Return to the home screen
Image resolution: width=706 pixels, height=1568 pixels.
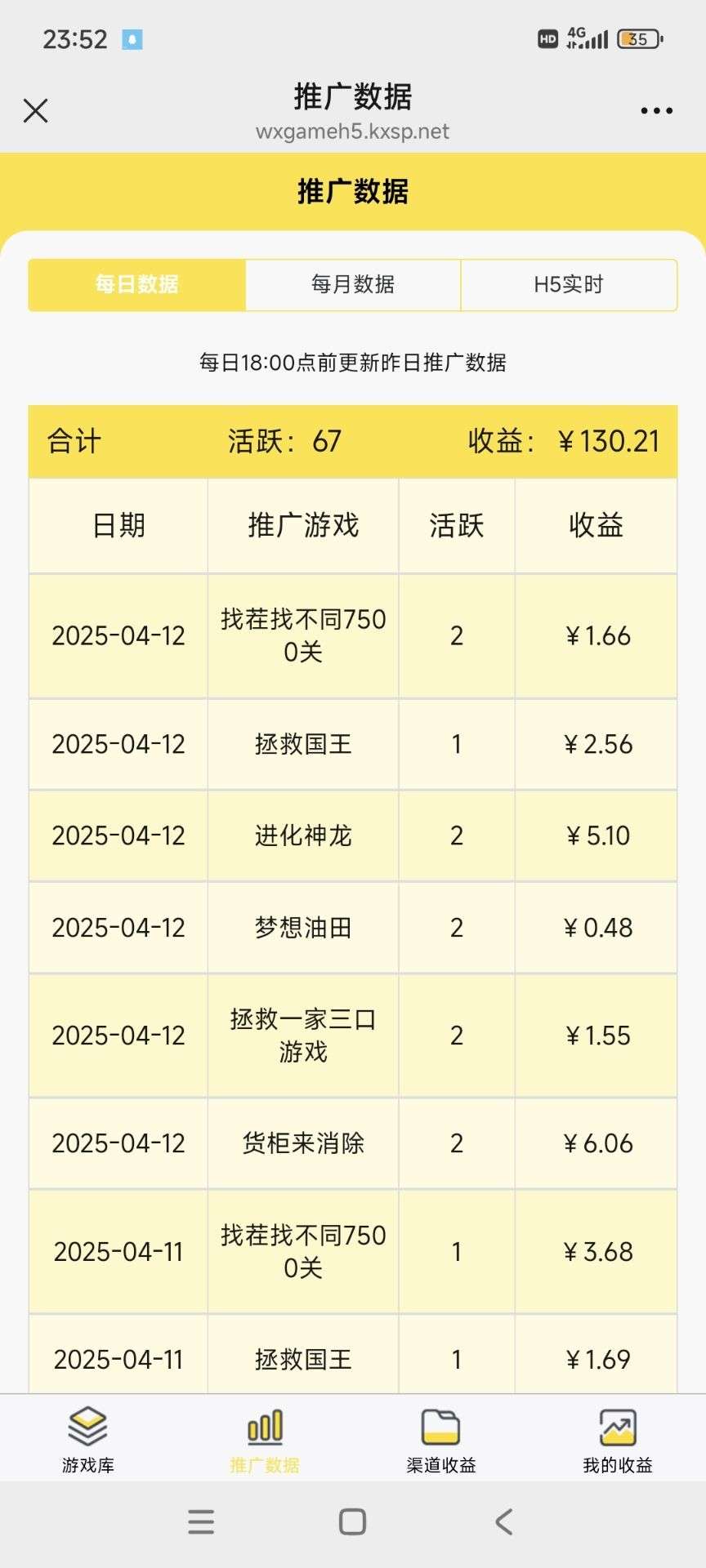coord(352,1521)
